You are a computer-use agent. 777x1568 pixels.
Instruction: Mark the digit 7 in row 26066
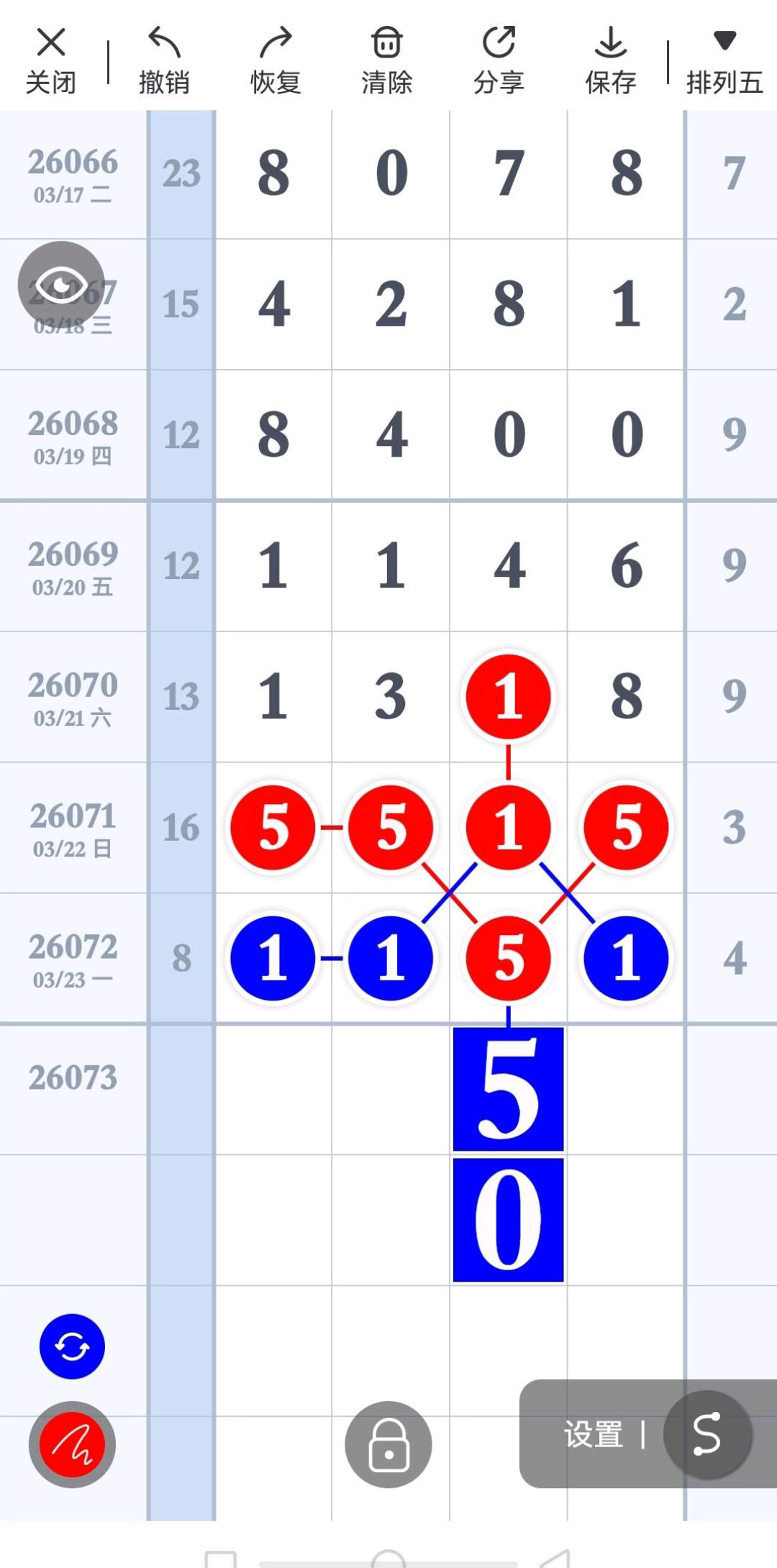tap(509, 173)
